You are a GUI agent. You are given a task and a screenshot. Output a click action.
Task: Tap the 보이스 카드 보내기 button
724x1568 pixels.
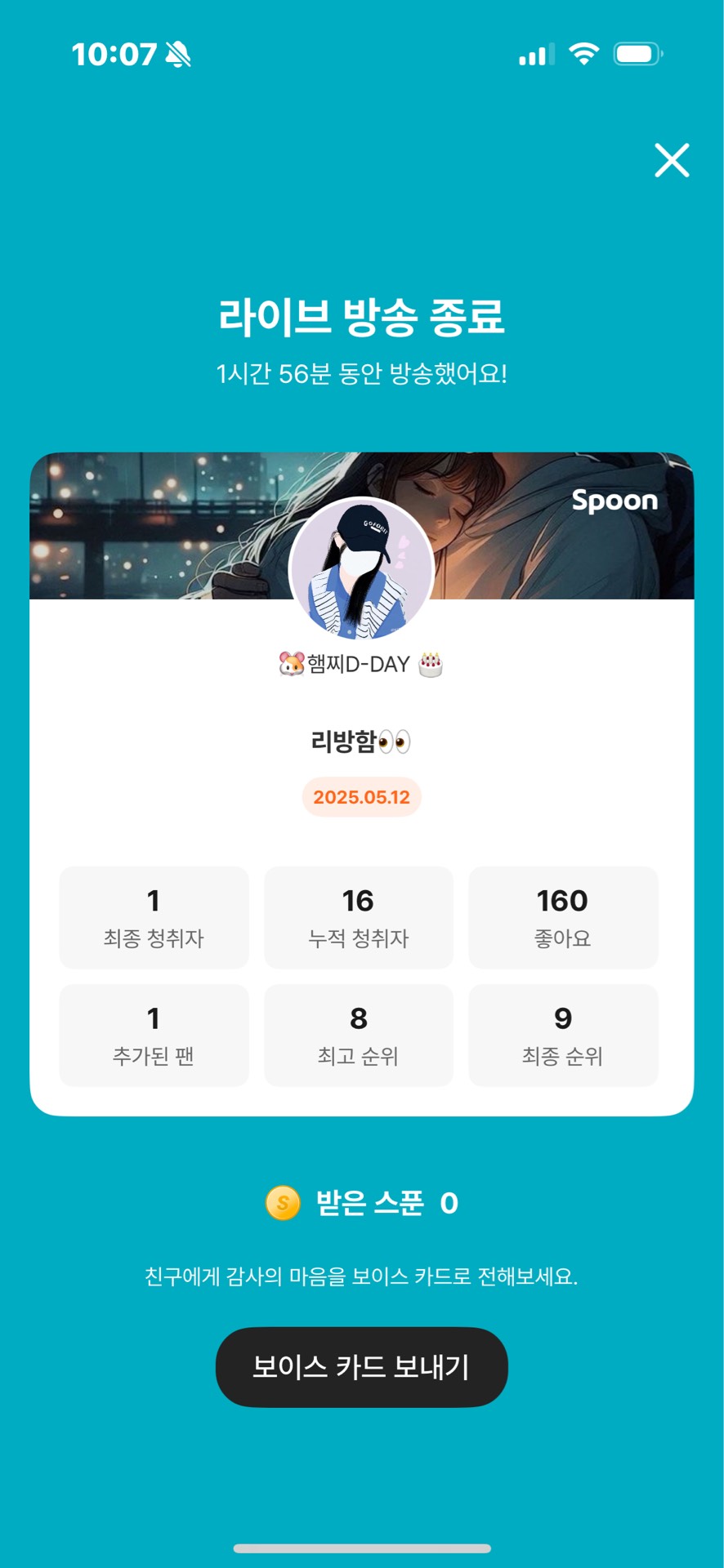click(x=361, y=1366)
